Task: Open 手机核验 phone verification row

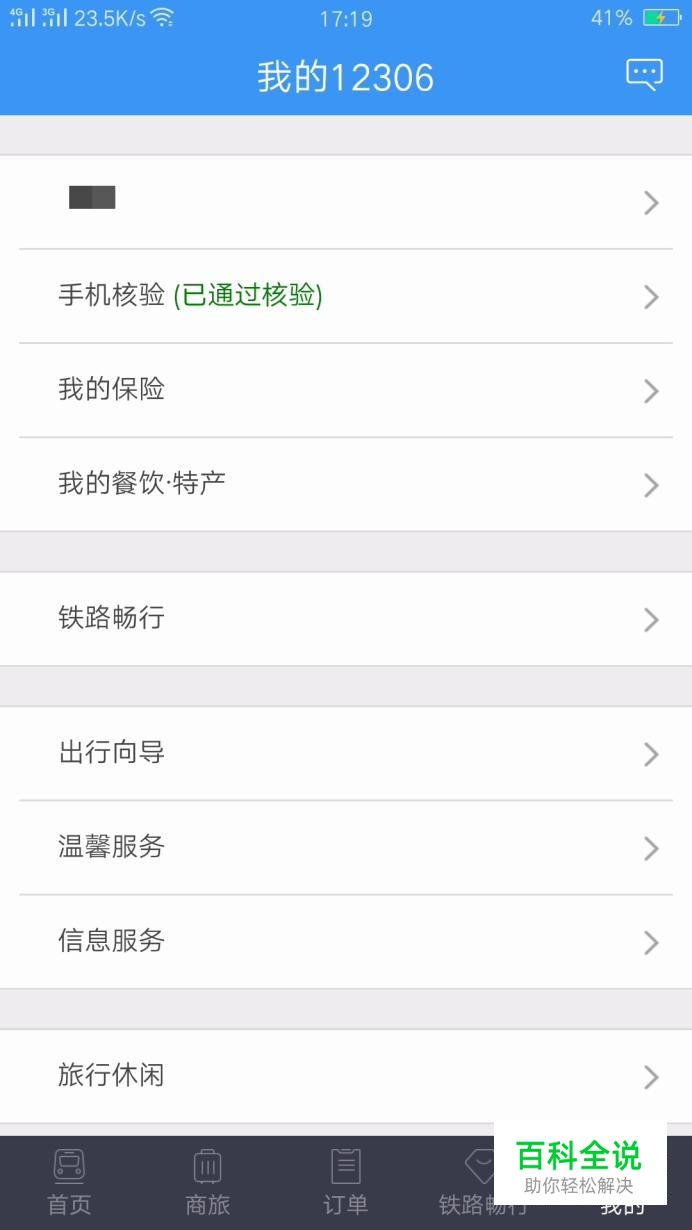Action: point(346,296)
